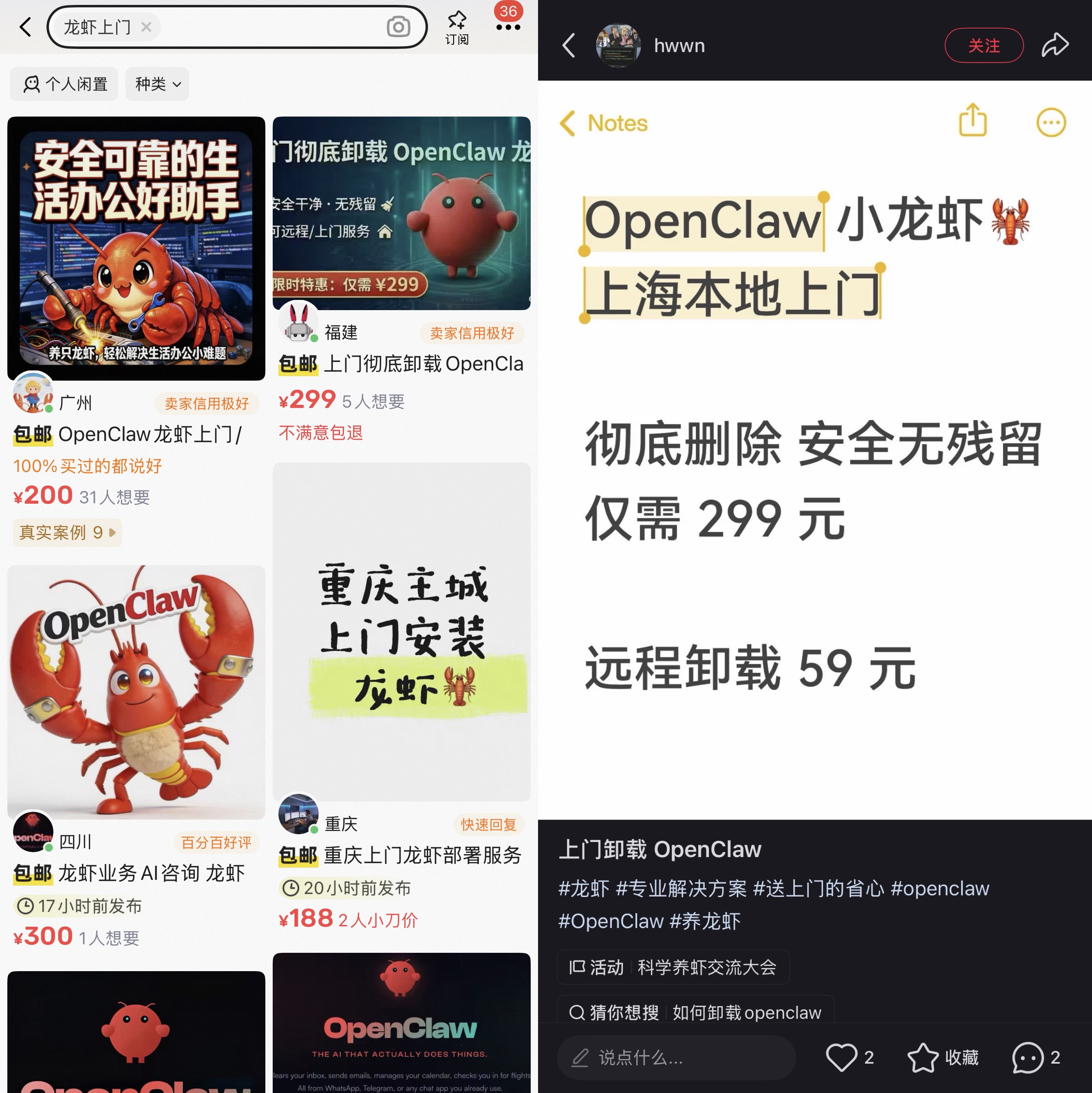This screenshot has height=1093, width=1092.
Task: Open camera image search
Action: coord(398,26)
